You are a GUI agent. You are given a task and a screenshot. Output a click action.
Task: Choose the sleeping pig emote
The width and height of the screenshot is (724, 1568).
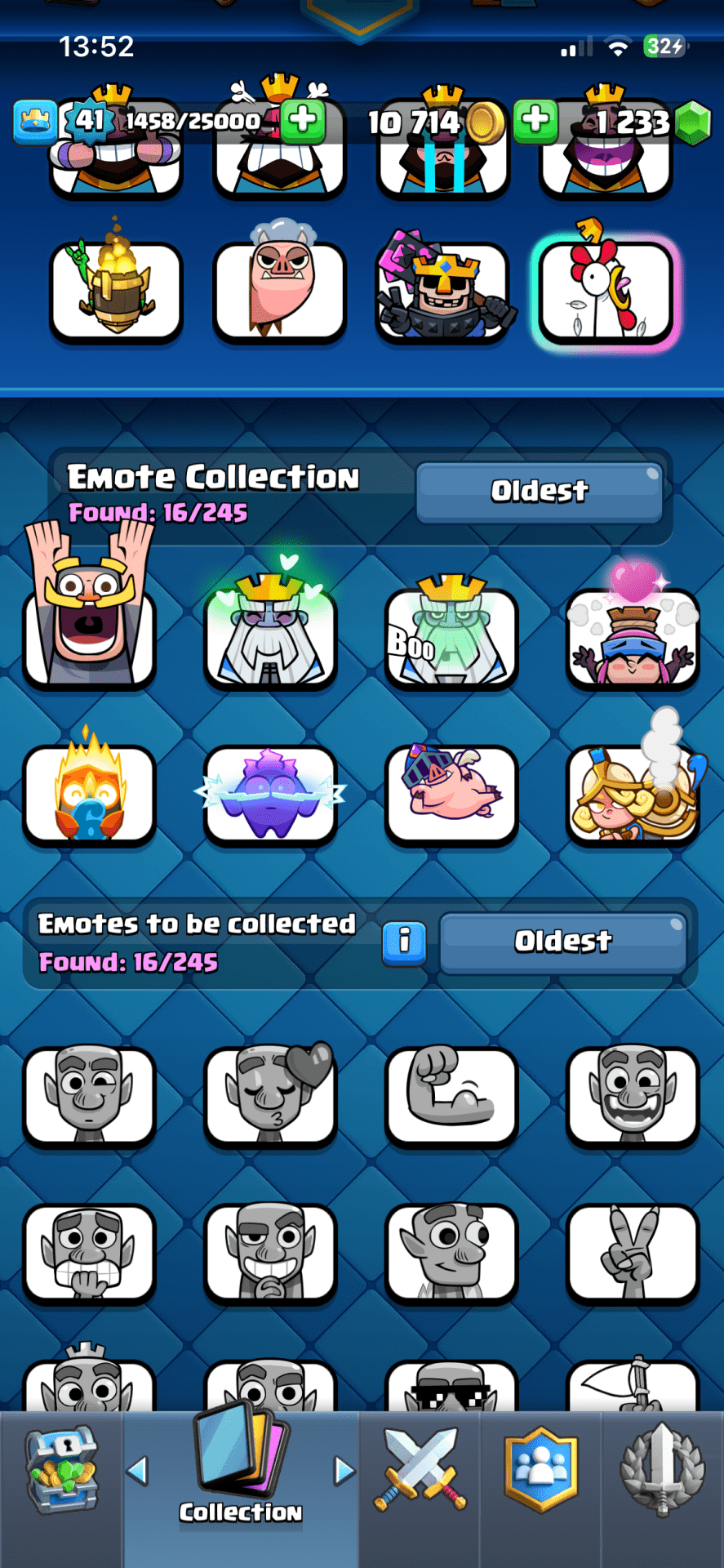pos(451,792)
